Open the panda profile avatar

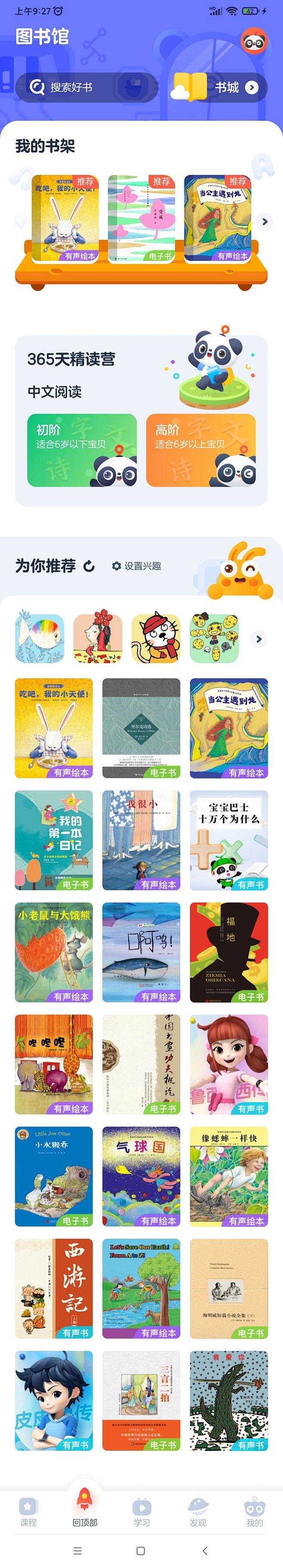pyautogui.click(x=254, y=42)
